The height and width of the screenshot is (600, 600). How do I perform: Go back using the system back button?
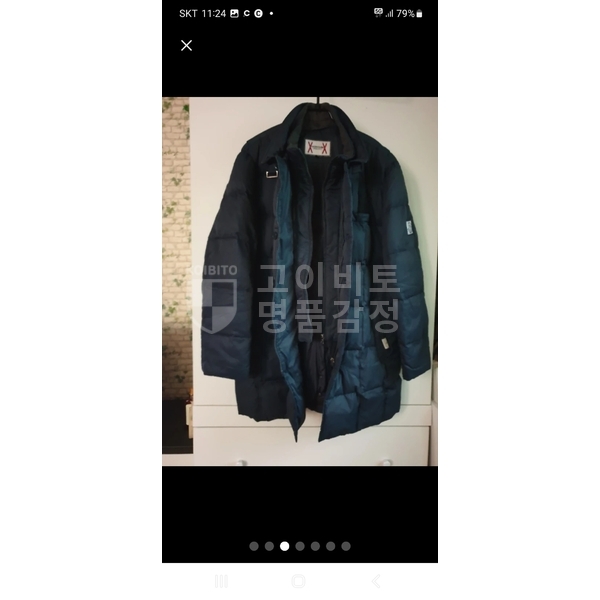pyautogui.click(x=376, y=581)
